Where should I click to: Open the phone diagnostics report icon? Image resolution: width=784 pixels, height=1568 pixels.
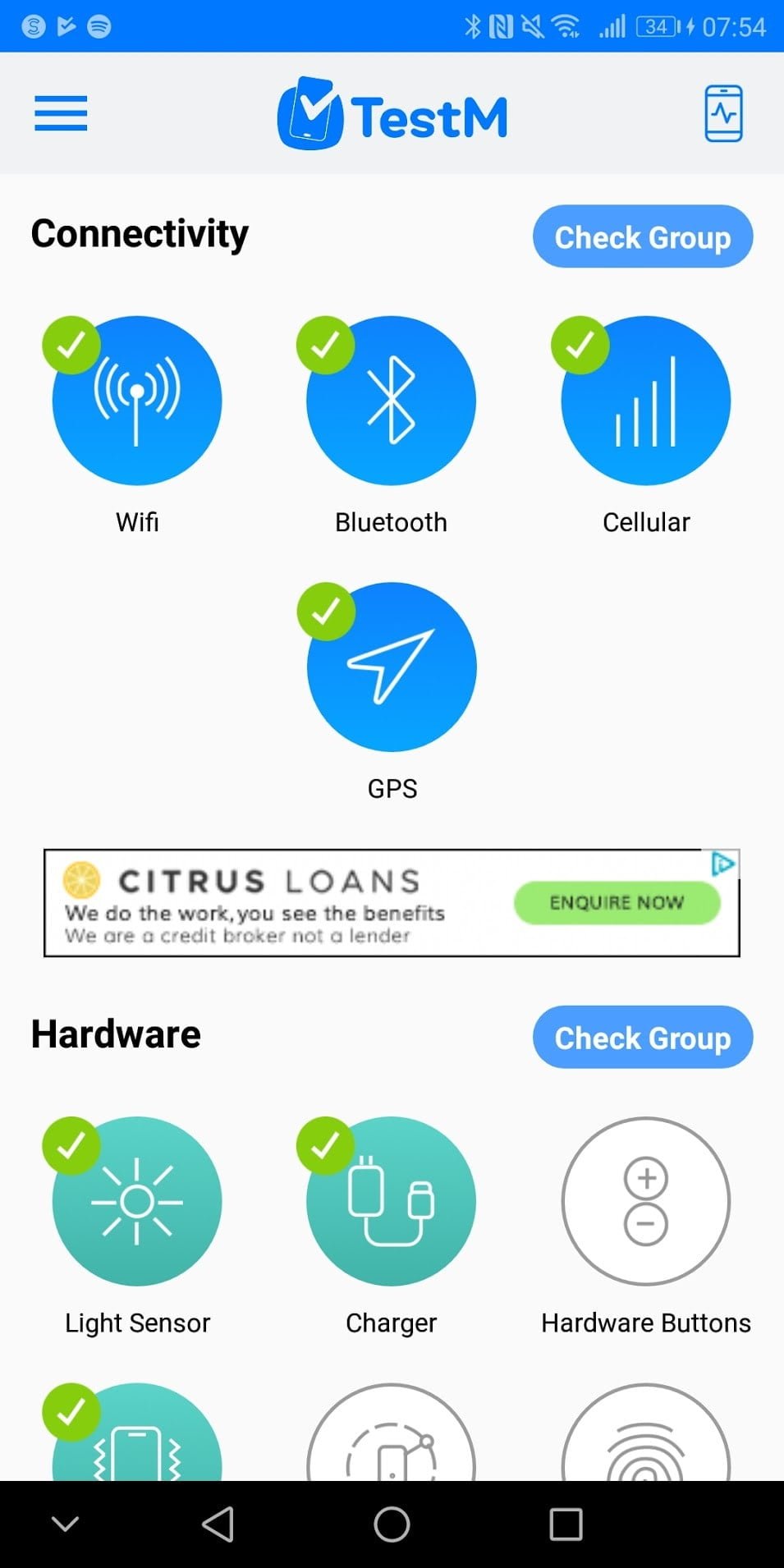(x=723, y=113)
